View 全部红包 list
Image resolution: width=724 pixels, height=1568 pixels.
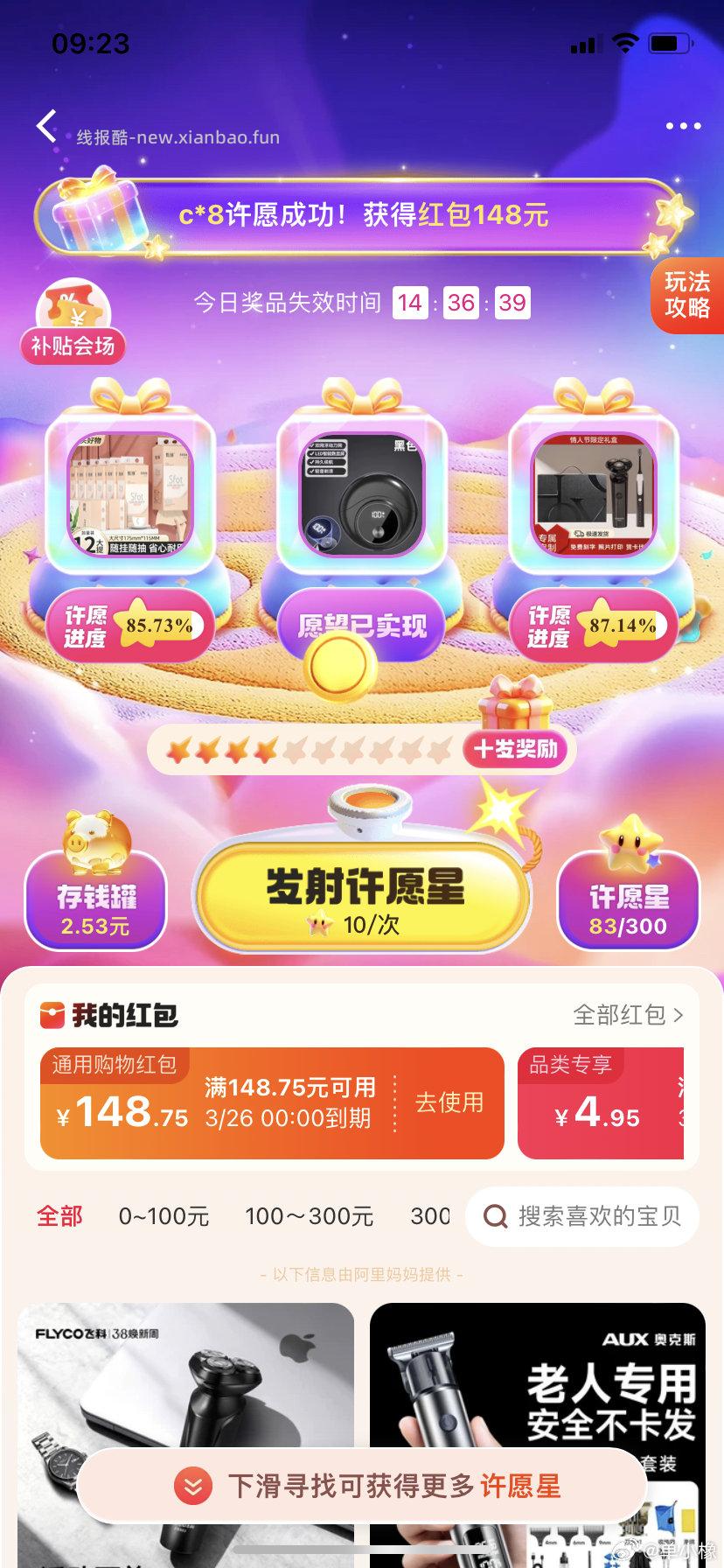628,1015
